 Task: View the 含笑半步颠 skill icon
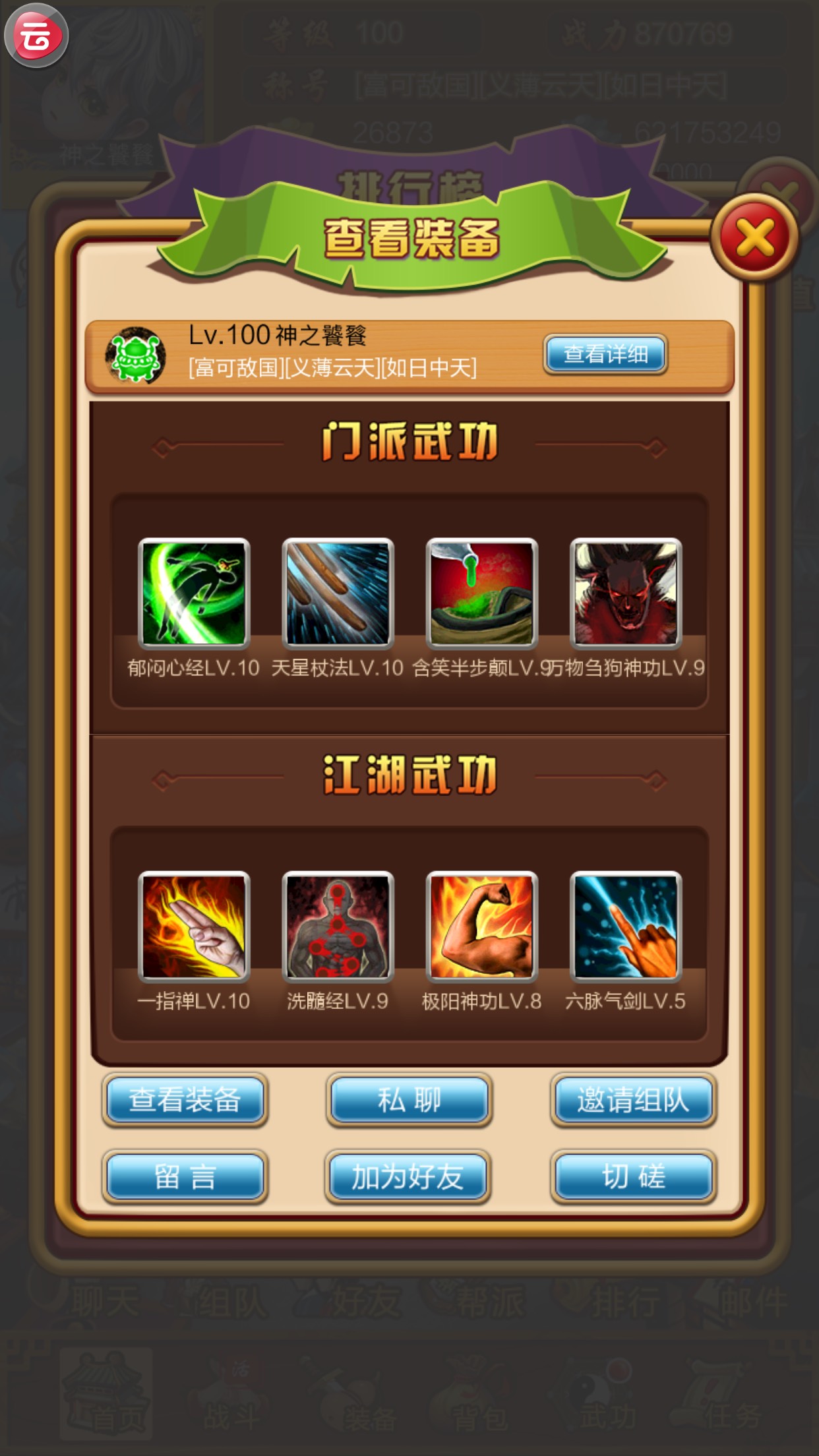click(481, 593)
